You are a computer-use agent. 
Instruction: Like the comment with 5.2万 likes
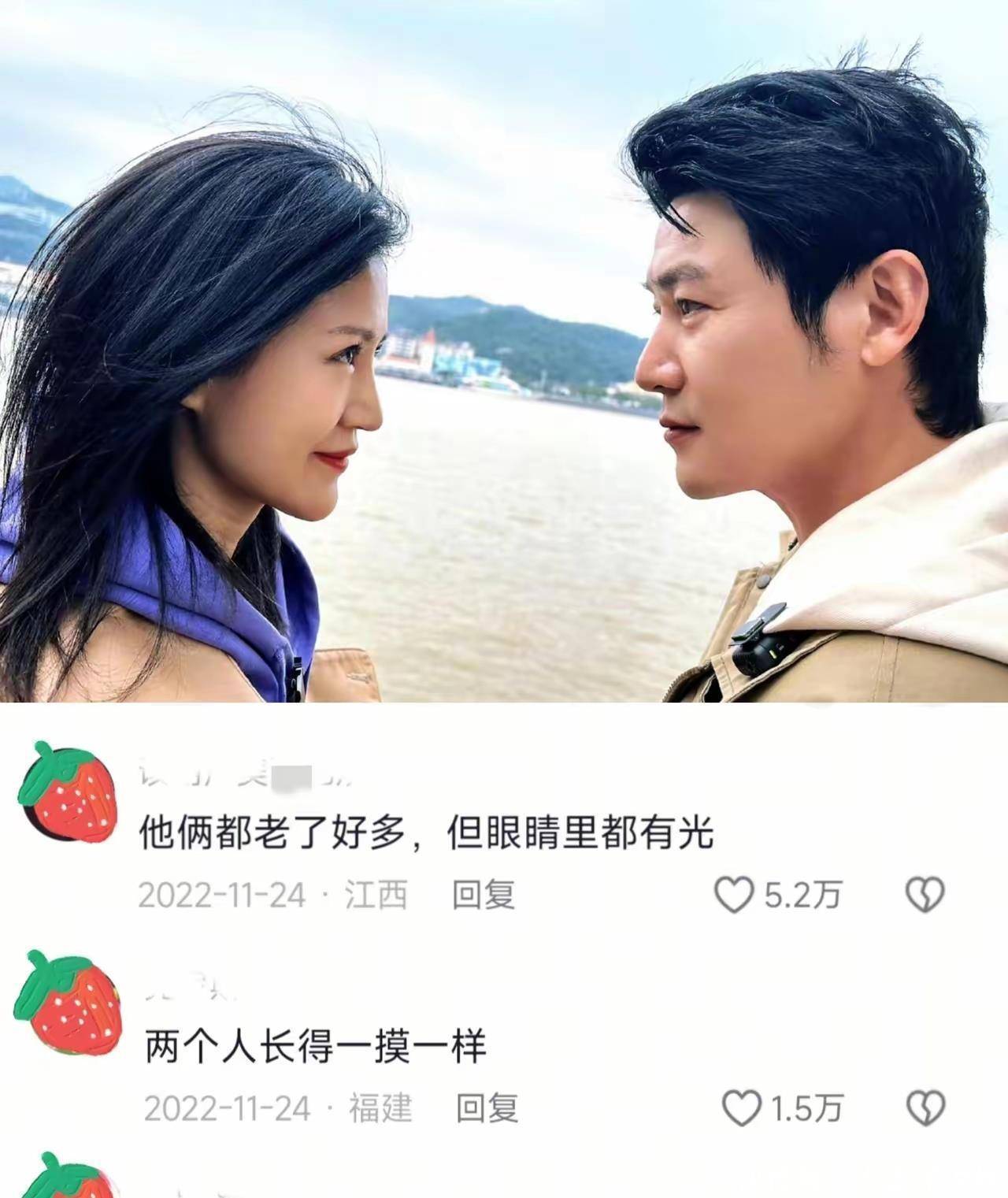tap(733, 895)
